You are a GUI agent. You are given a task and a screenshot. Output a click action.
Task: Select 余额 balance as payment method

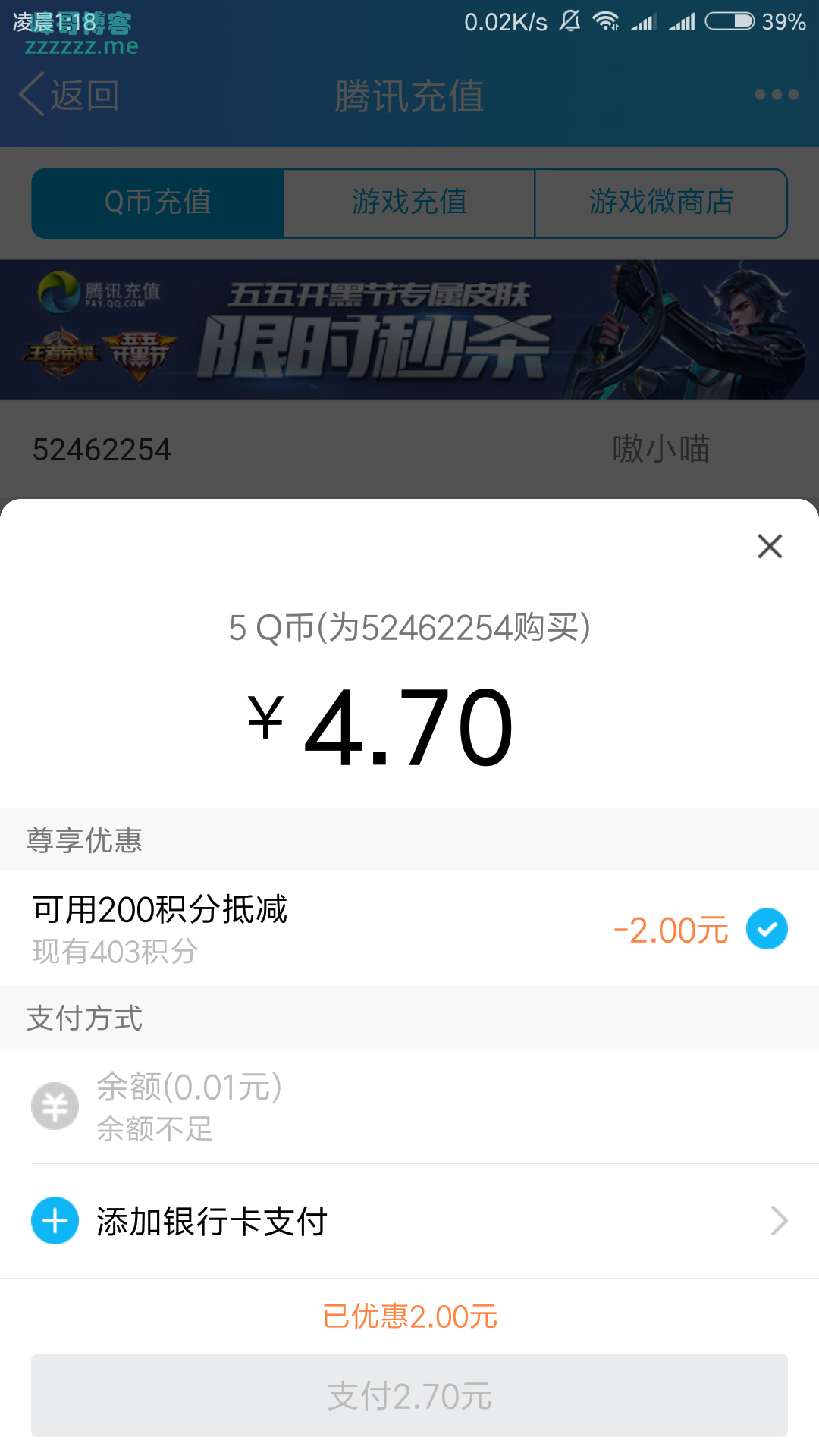[x=409, y=1106]
